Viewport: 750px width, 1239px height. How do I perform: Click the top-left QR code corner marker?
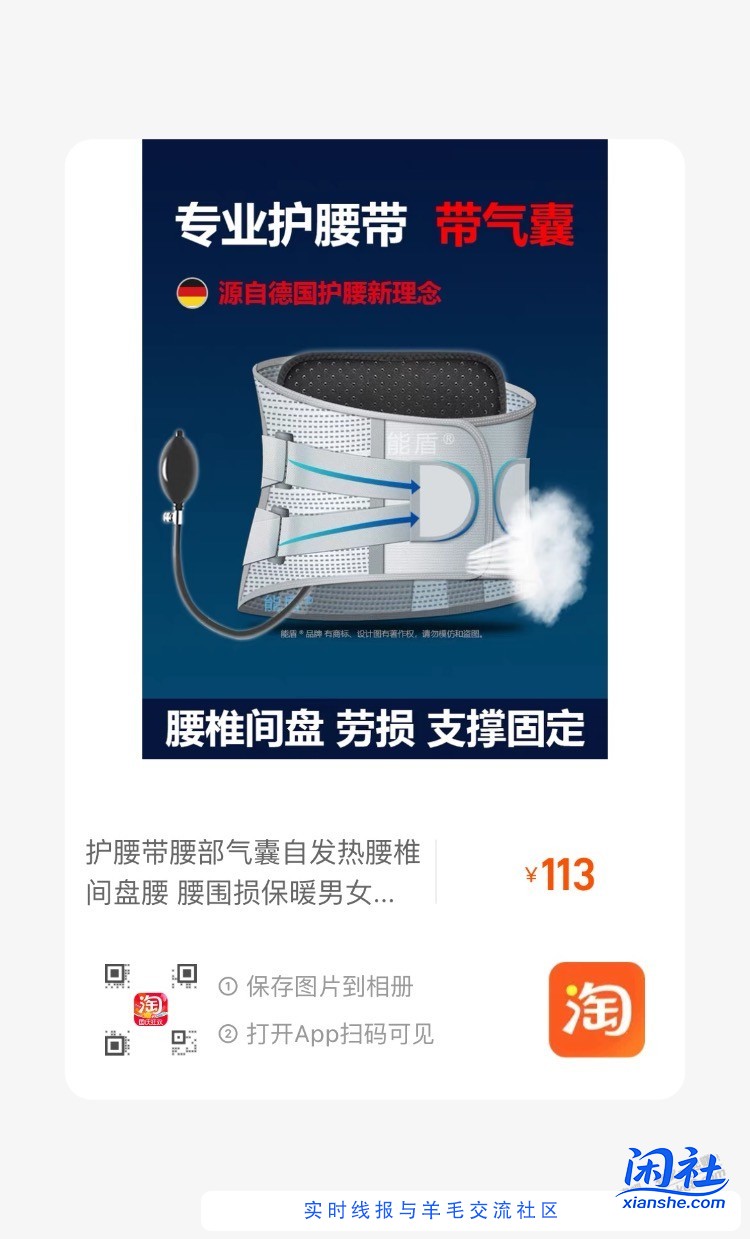[115, 972]
